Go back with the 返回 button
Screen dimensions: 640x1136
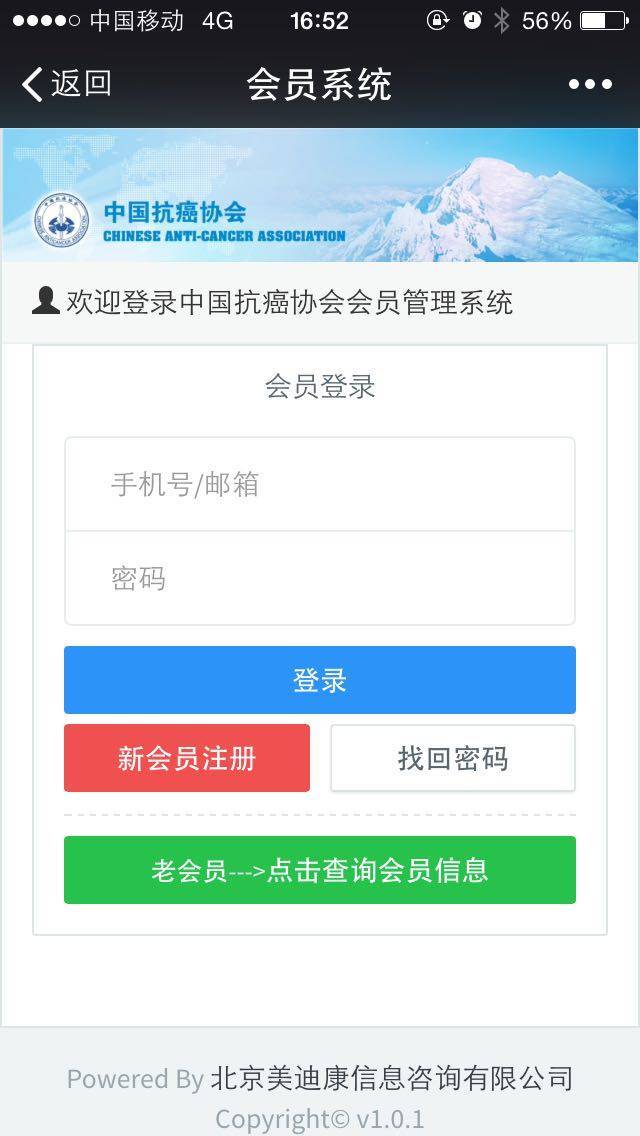(67, 84)
